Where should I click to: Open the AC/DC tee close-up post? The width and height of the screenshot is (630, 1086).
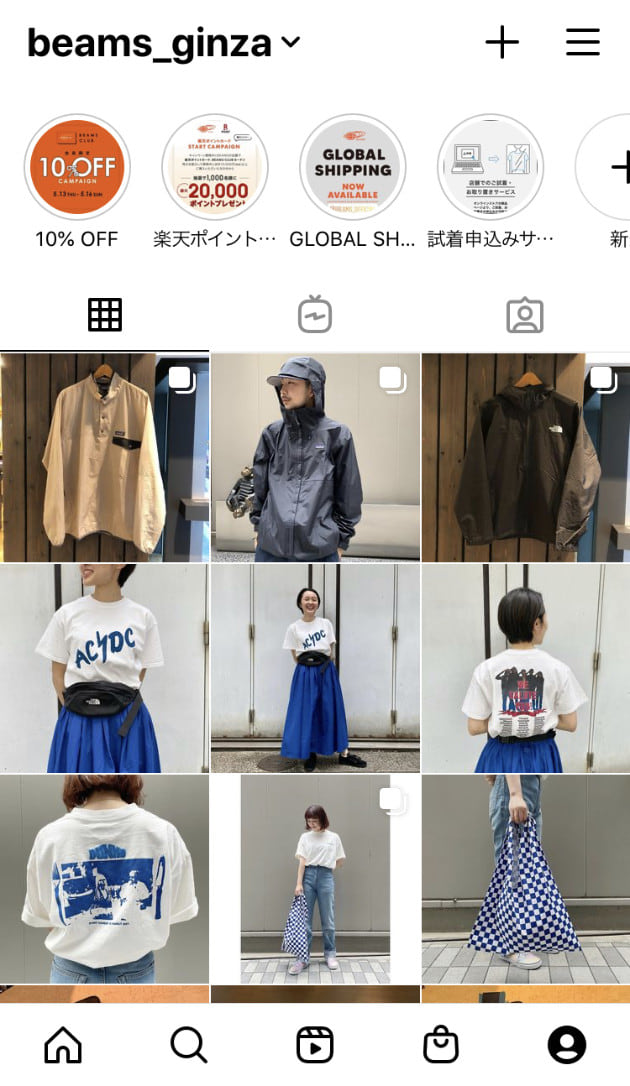(x=104, y=668)
